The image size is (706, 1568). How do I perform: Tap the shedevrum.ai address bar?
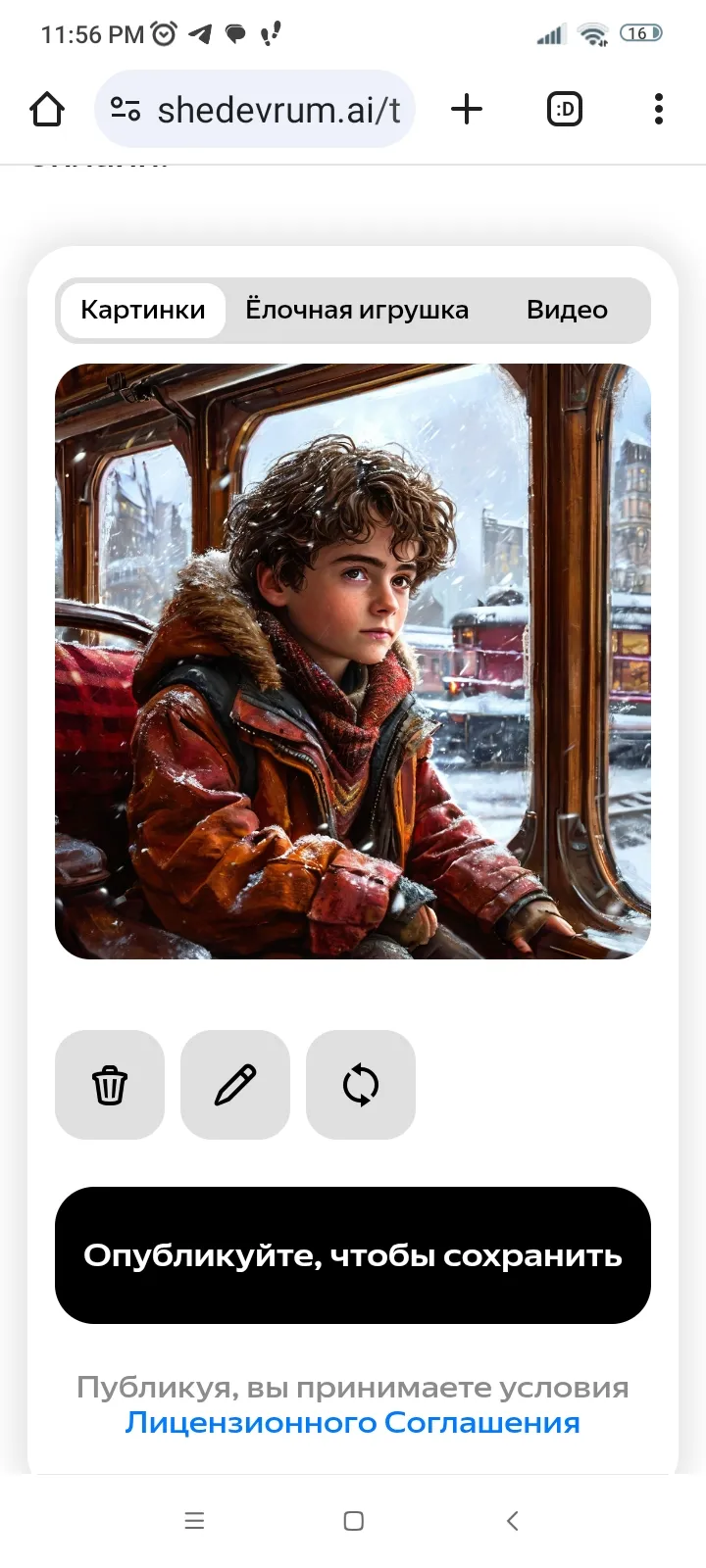pos(255,109)
